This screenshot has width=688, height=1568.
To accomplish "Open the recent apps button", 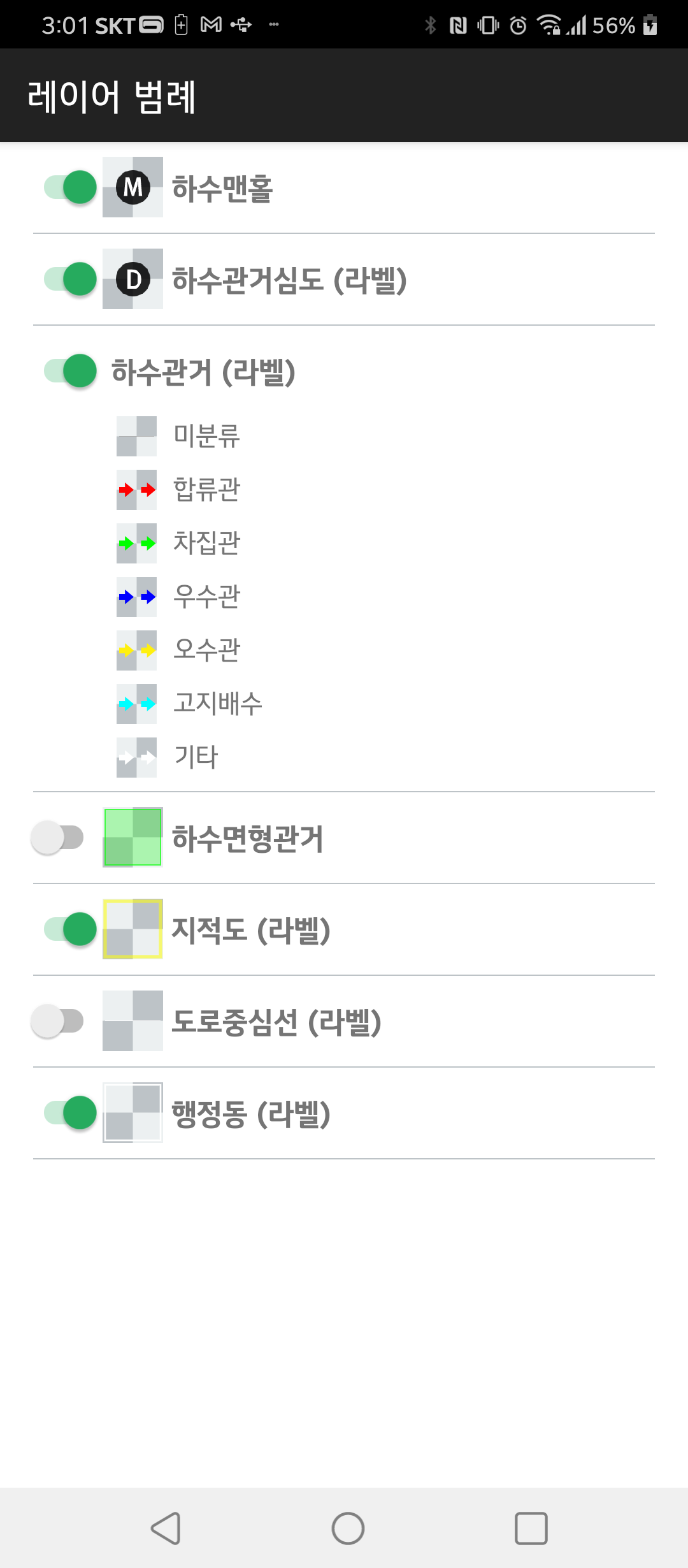I will tap(531, 1528).
